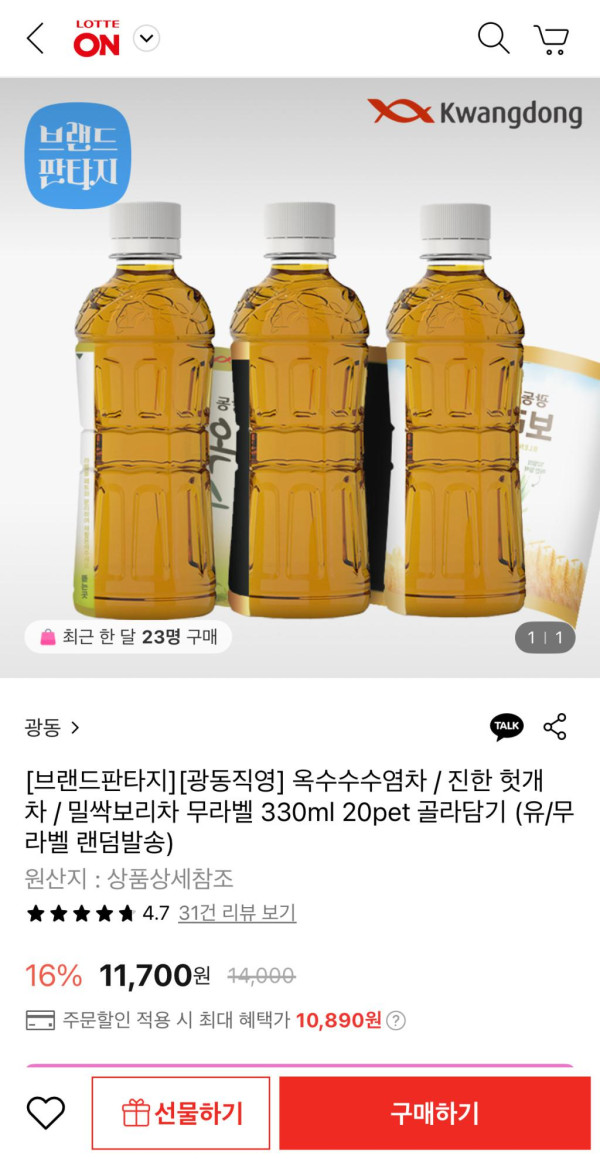Open the shopping cart
This screenshot has height=1159, width=600.
(x=551, y=39)
